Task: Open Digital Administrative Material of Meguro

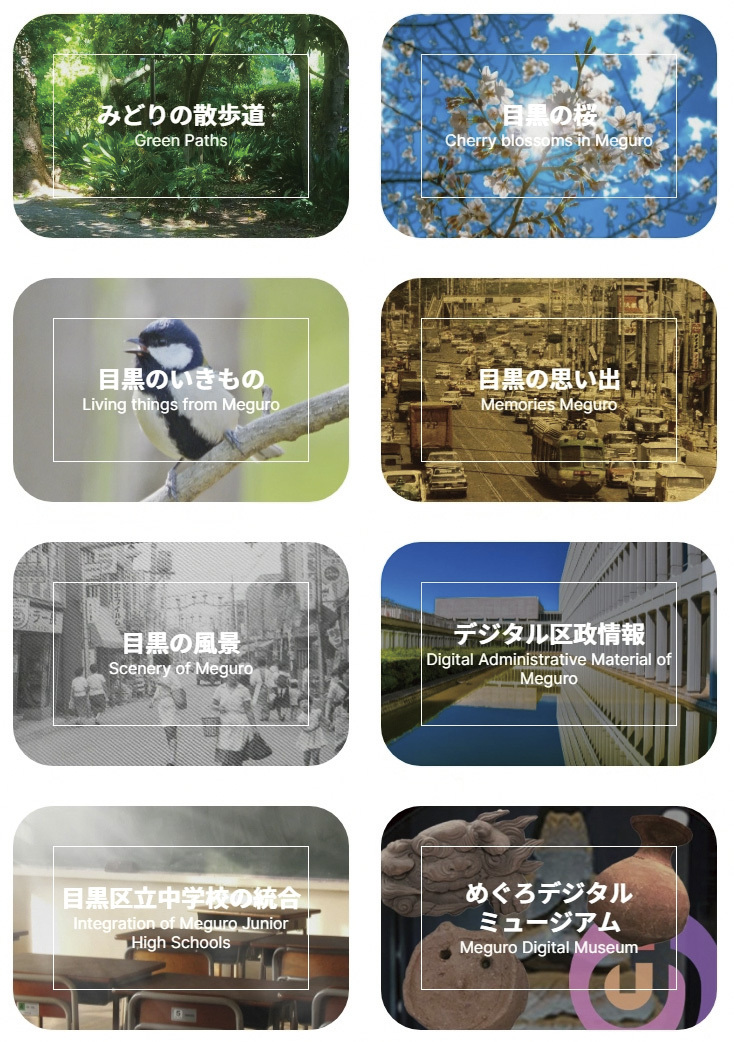Action: 552,650
